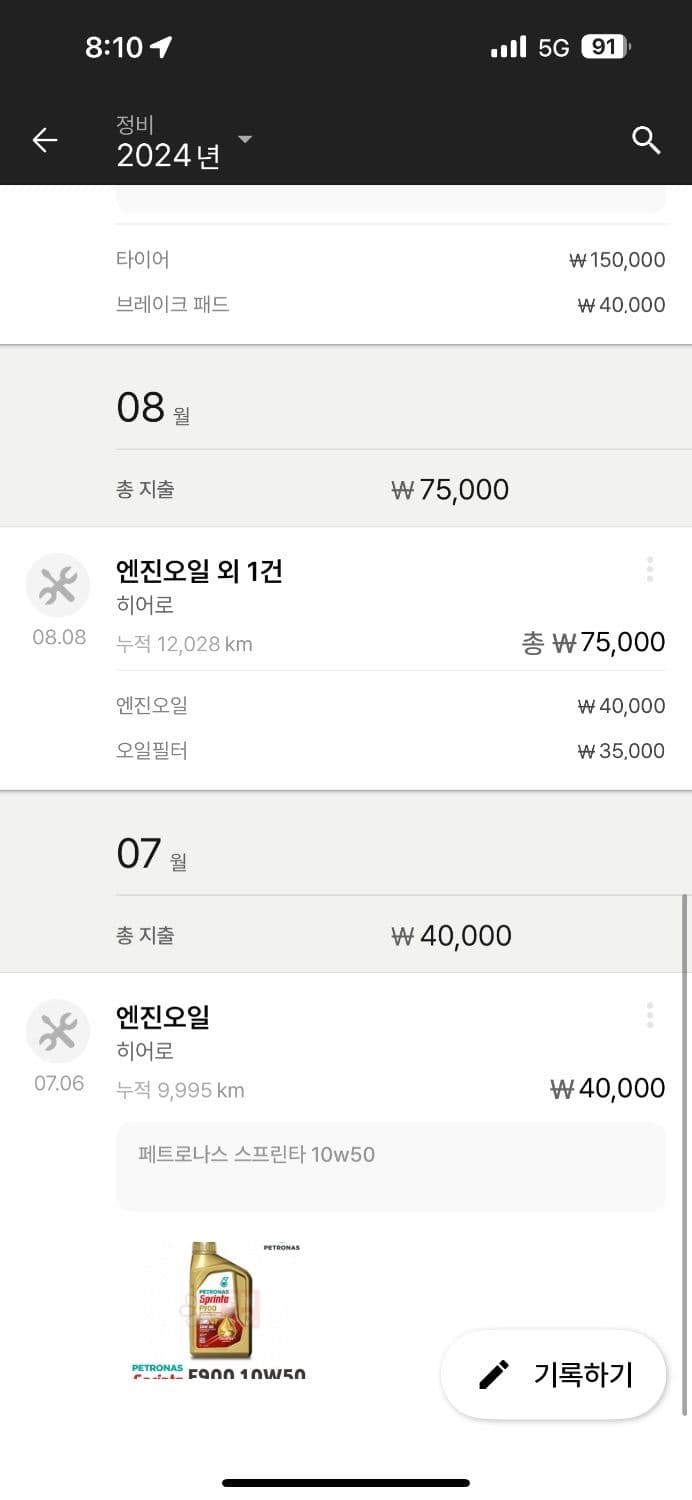Tap the 기록하기 button to add record
Viewport: 692px width, 1500px height.
pos(553,1374)
